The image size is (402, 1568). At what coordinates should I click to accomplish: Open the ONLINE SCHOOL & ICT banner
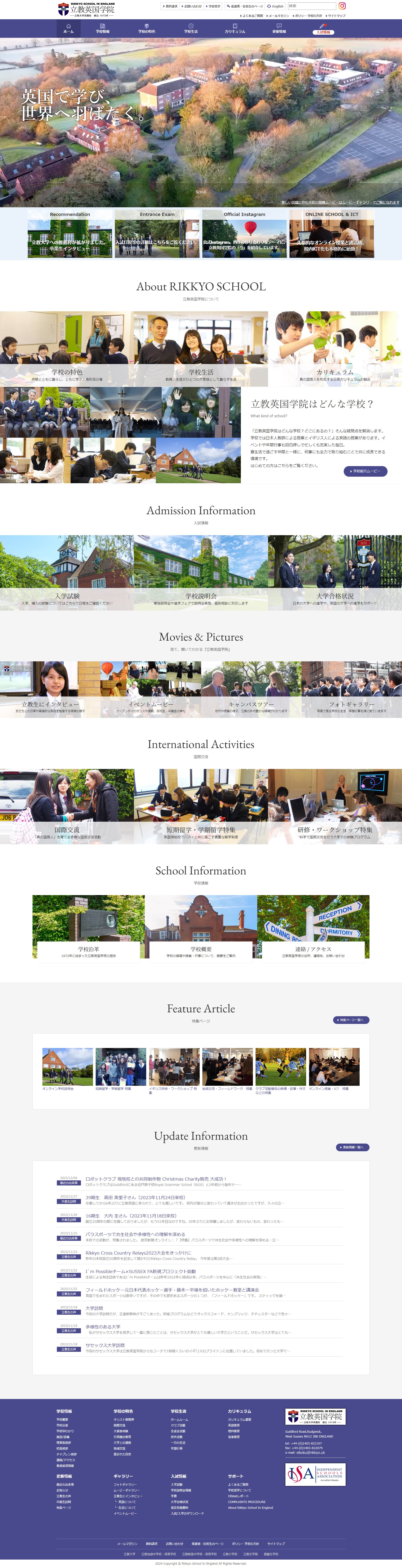coord(331,234)
